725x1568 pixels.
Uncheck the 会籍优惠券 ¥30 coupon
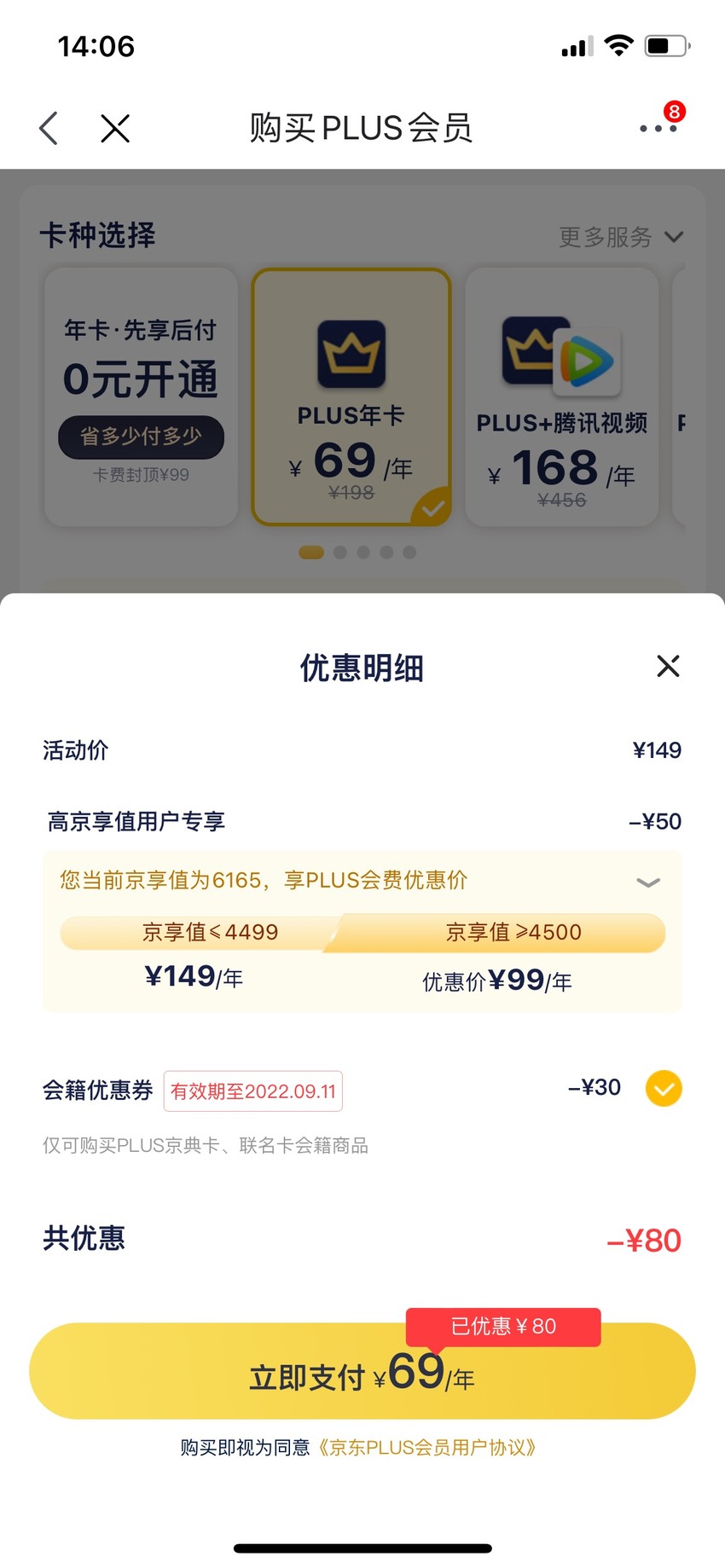pyautogui.click(x=664, y=1089)
